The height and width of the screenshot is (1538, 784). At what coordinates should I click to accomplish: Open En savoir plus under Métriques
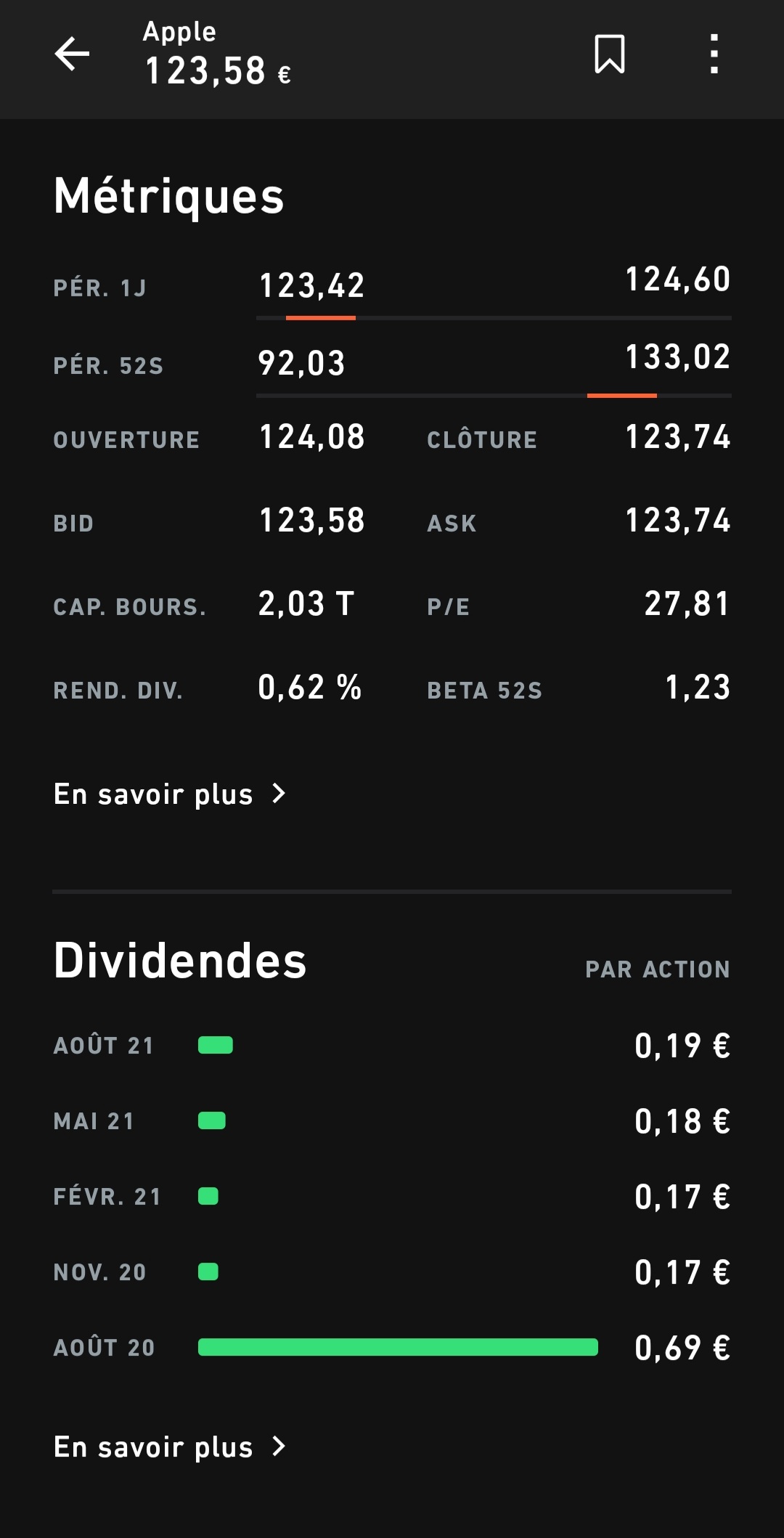click(x=170, y=794)
